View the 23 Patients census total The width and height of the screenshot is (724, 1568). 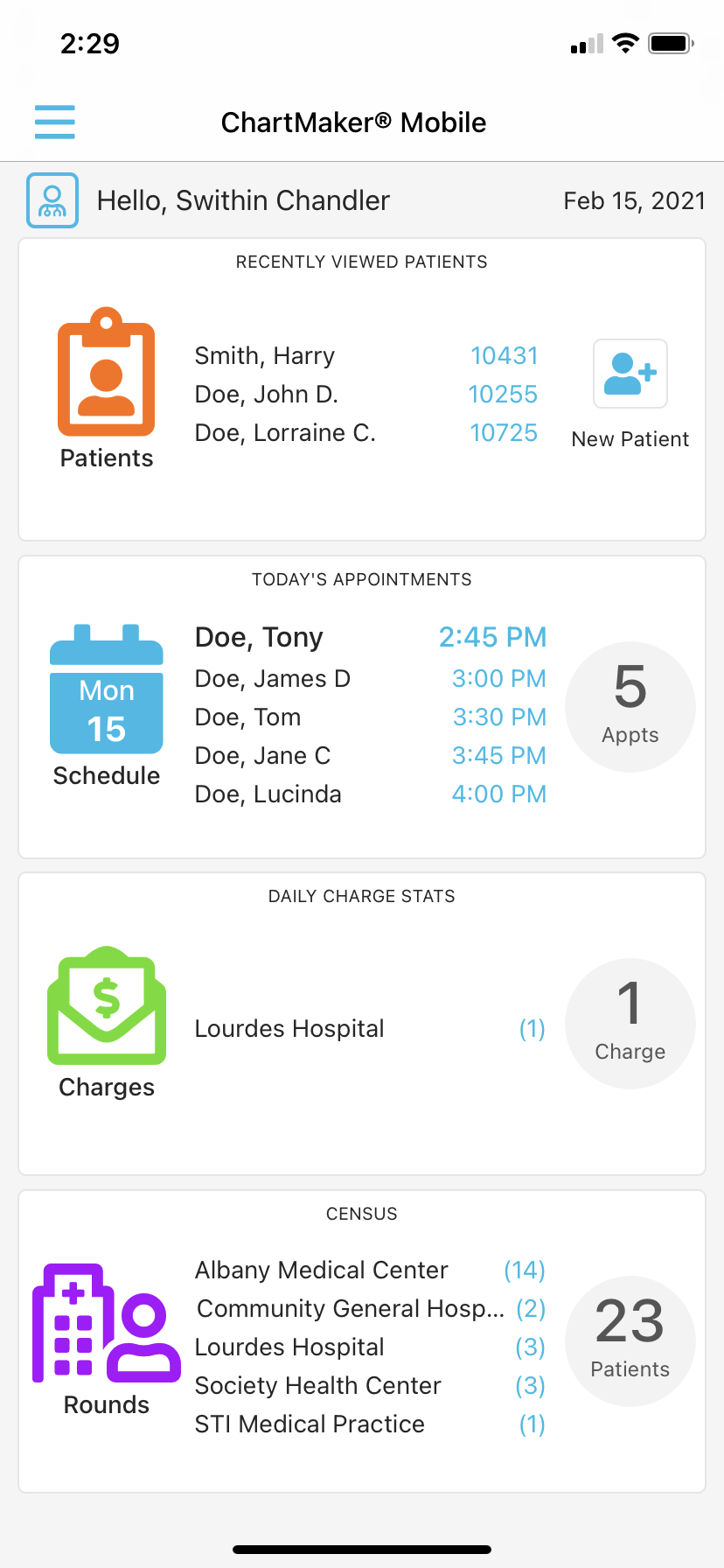pos(630,1341)
